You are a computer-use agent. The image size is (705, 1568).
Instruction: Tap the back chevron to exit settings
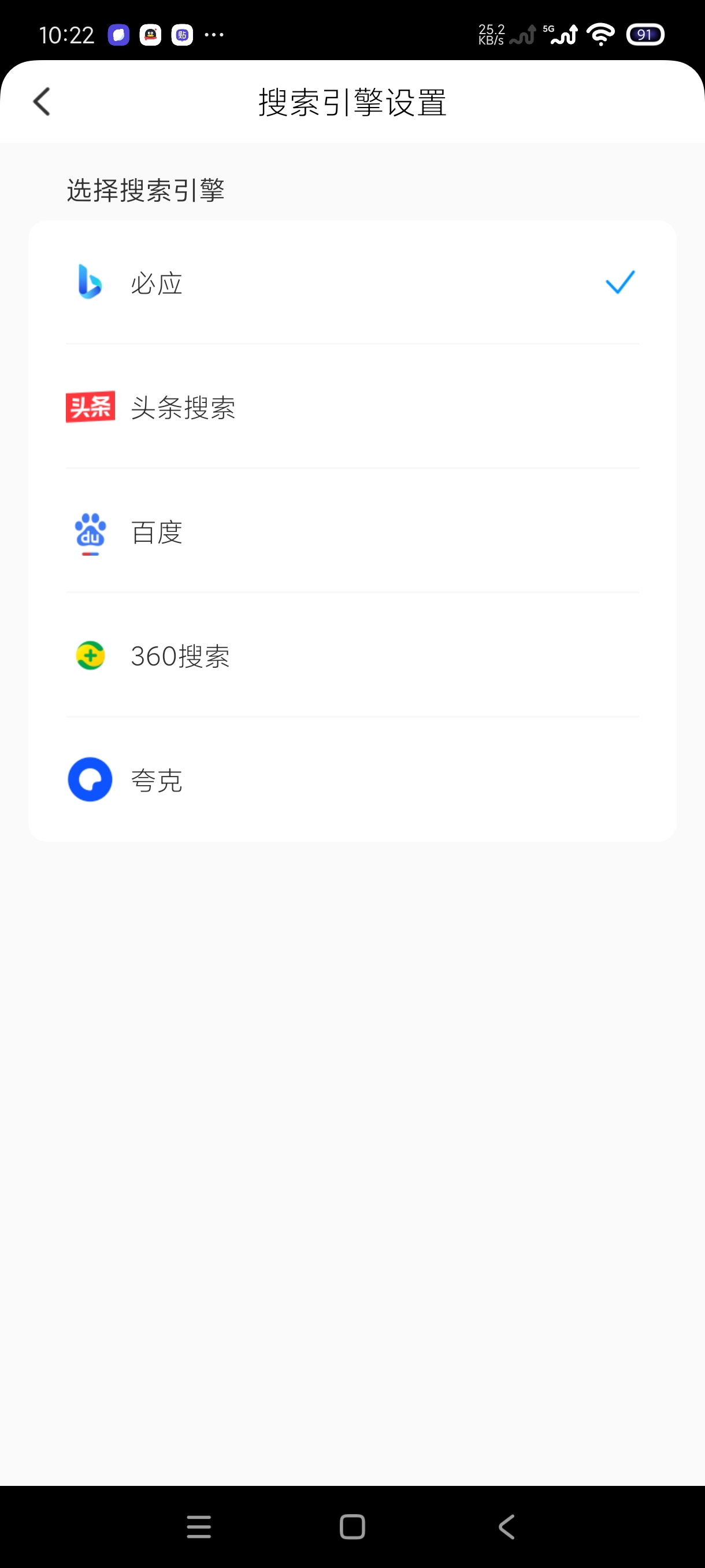coord(41,101)
